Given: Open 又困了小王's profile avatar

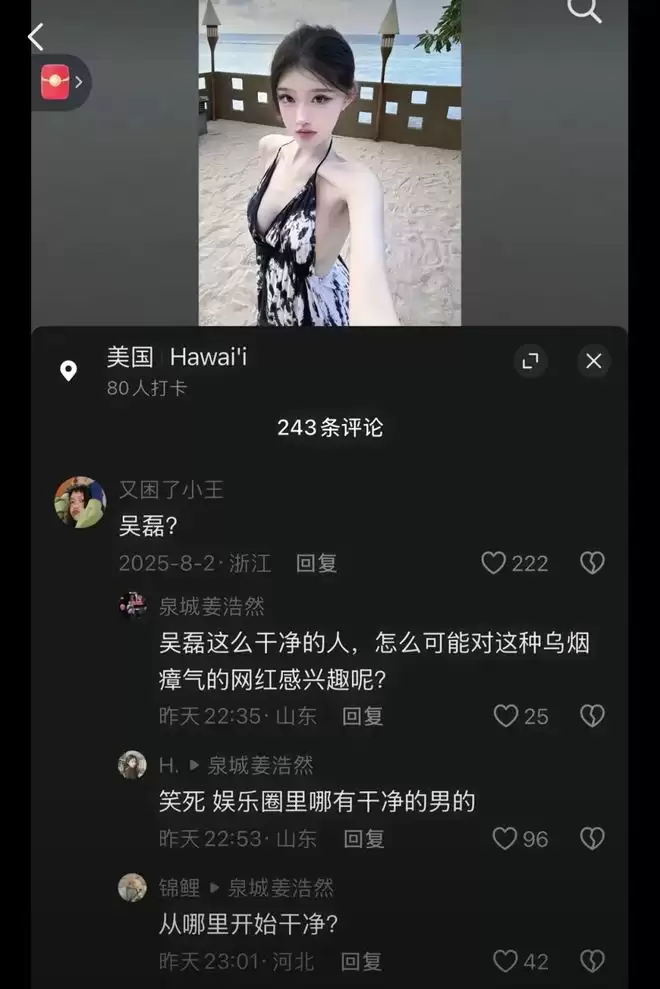Looking at the screenshot, I should [80, 502].
